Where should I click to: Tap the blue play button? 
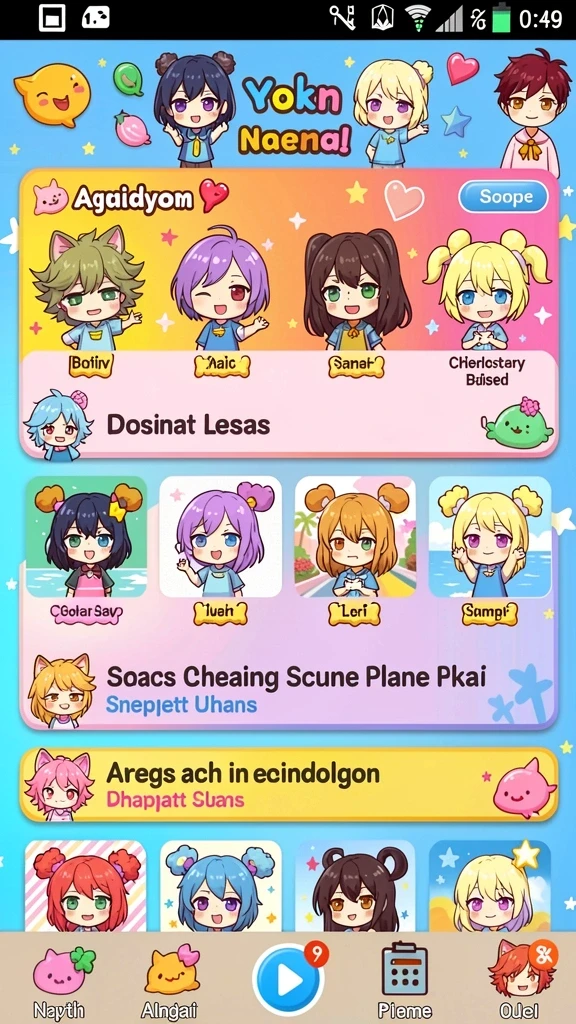[x=288, y=979]
